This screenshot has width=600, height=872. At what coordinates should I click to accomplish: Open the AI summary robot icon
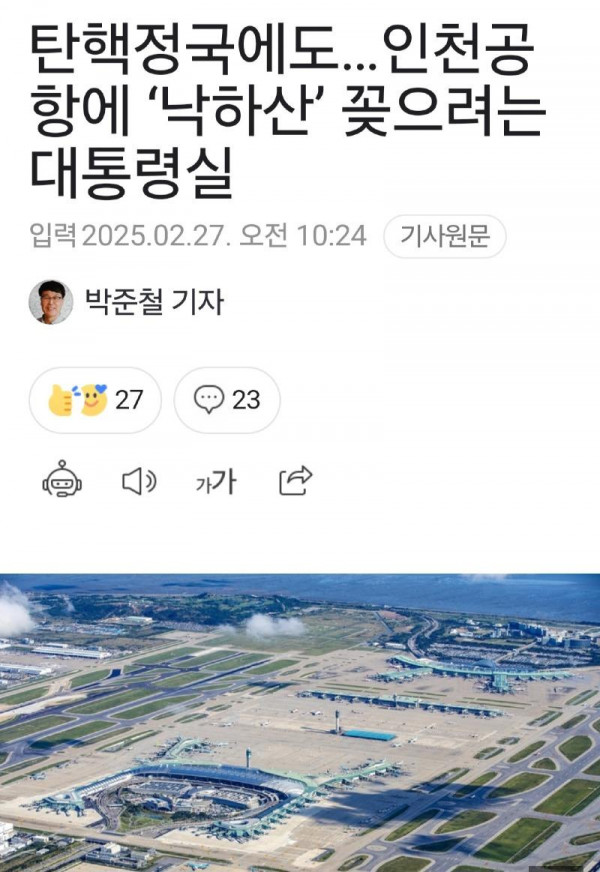[x=62, y=482]
